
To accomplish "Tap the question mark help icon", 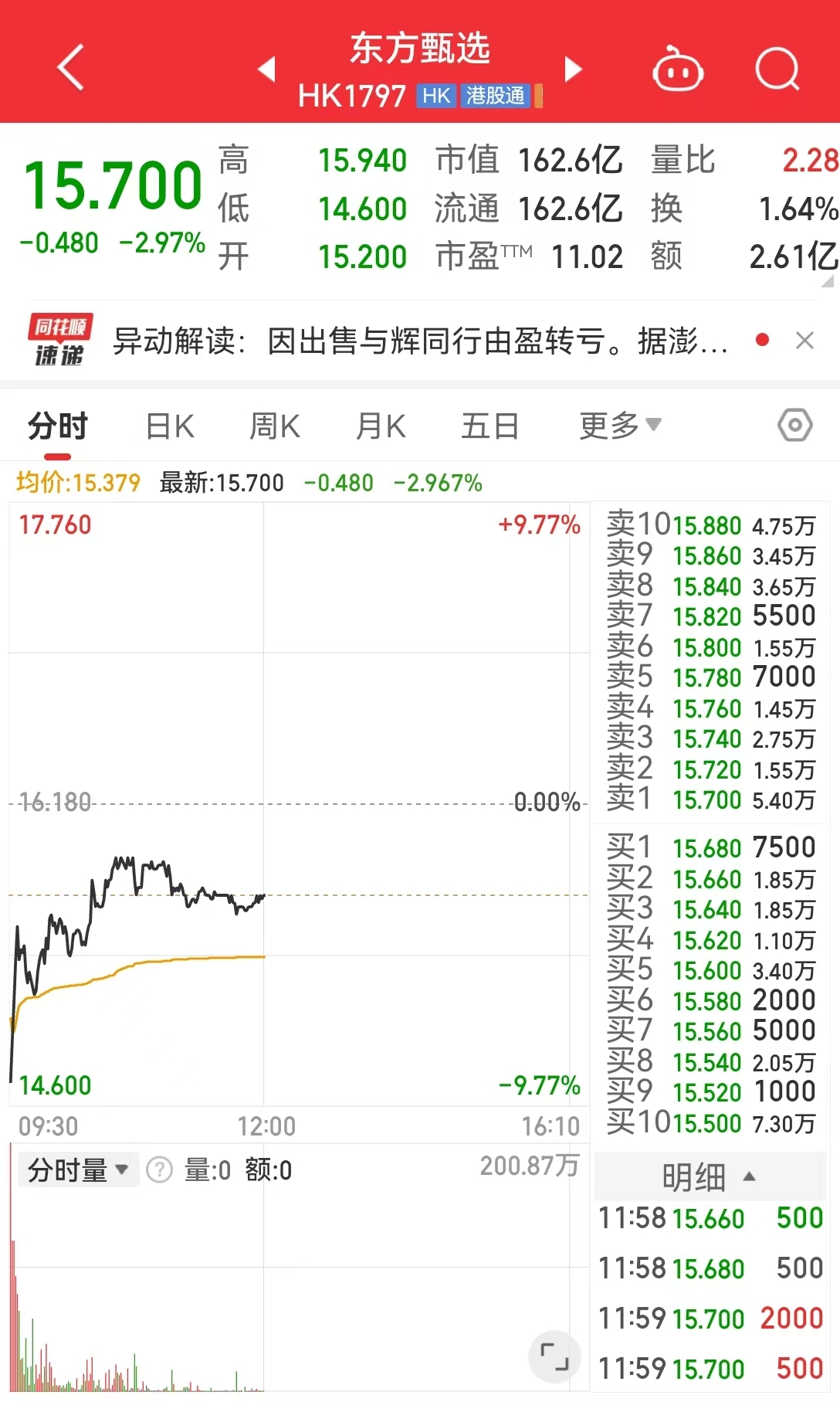I will [160, 1170].
